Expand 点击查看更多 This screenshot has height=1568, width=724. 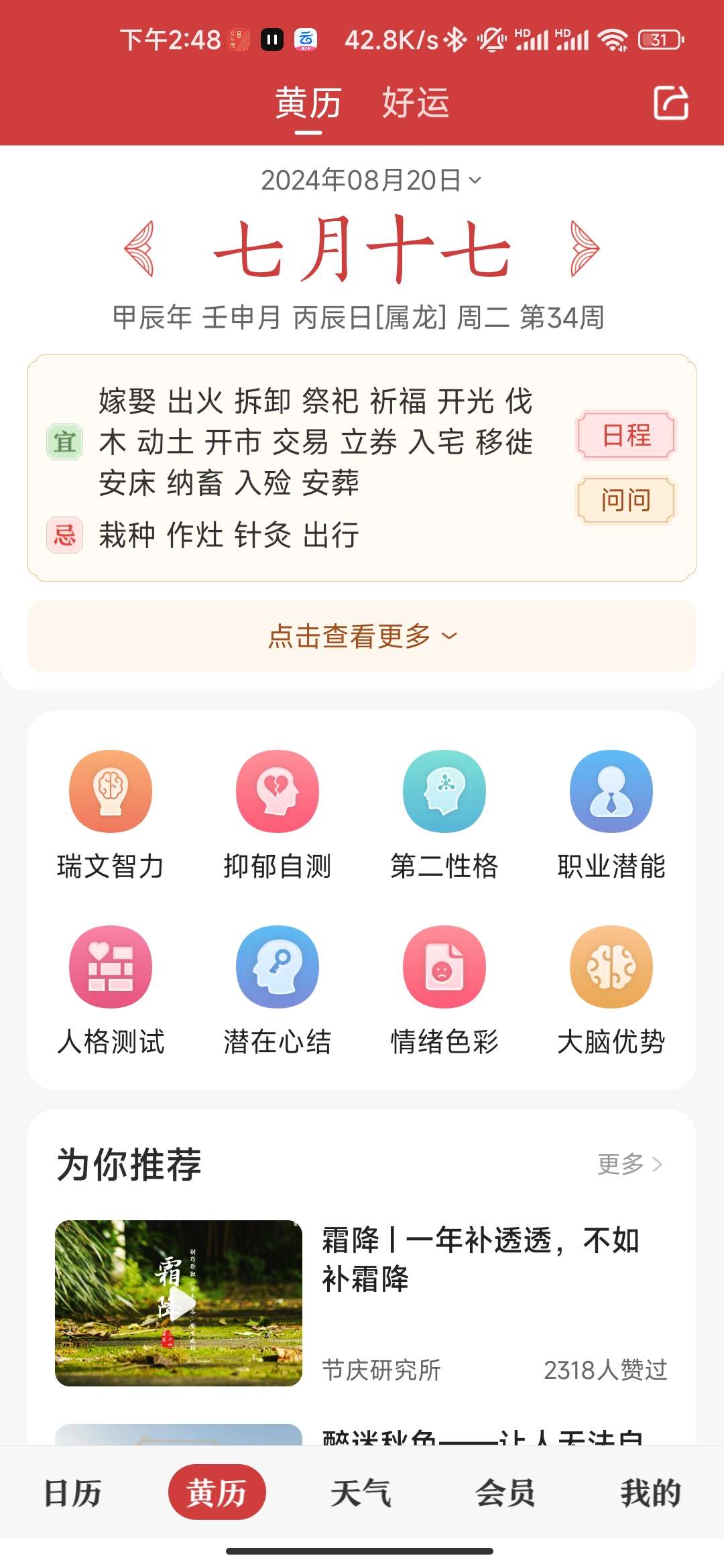pos(362,636)
